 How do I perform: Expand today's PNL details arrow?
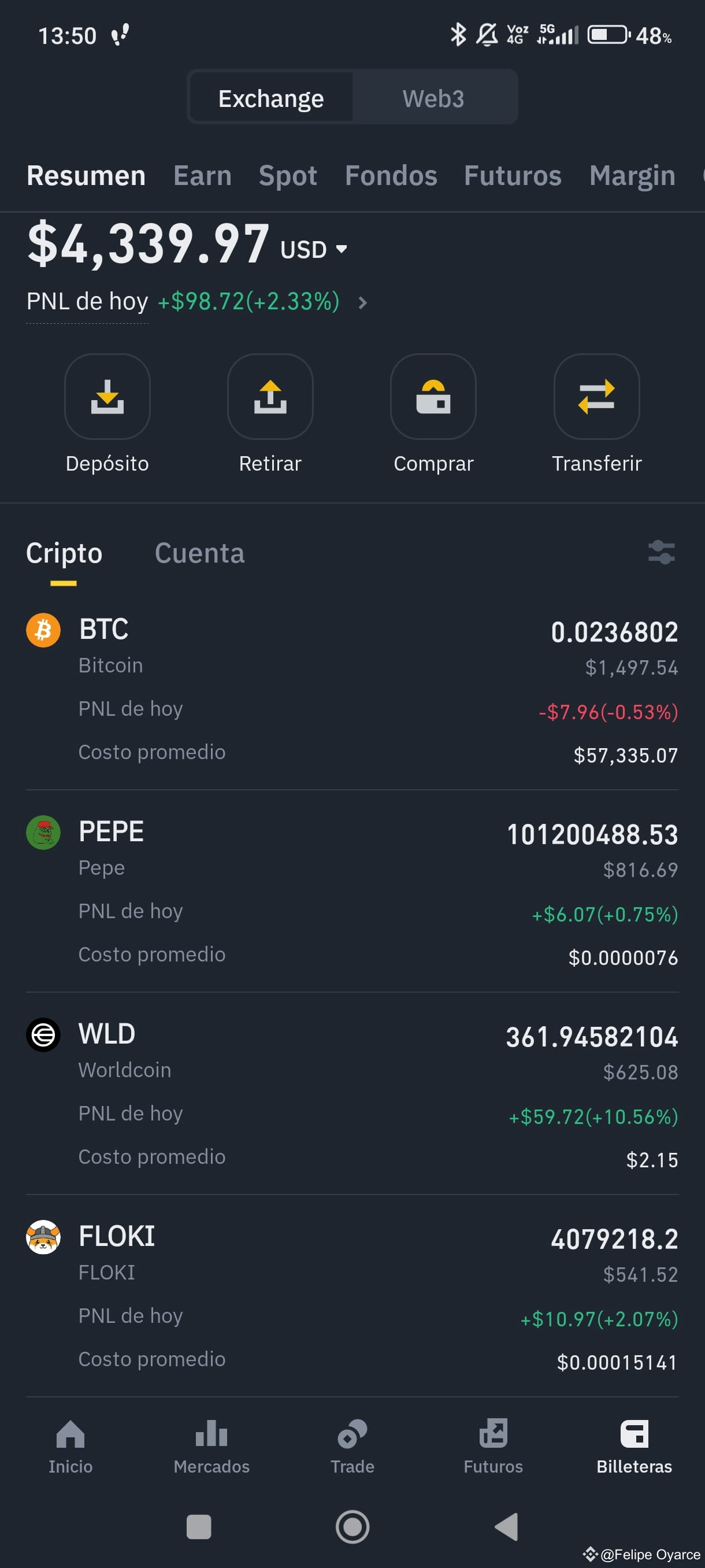coord(362,302)
